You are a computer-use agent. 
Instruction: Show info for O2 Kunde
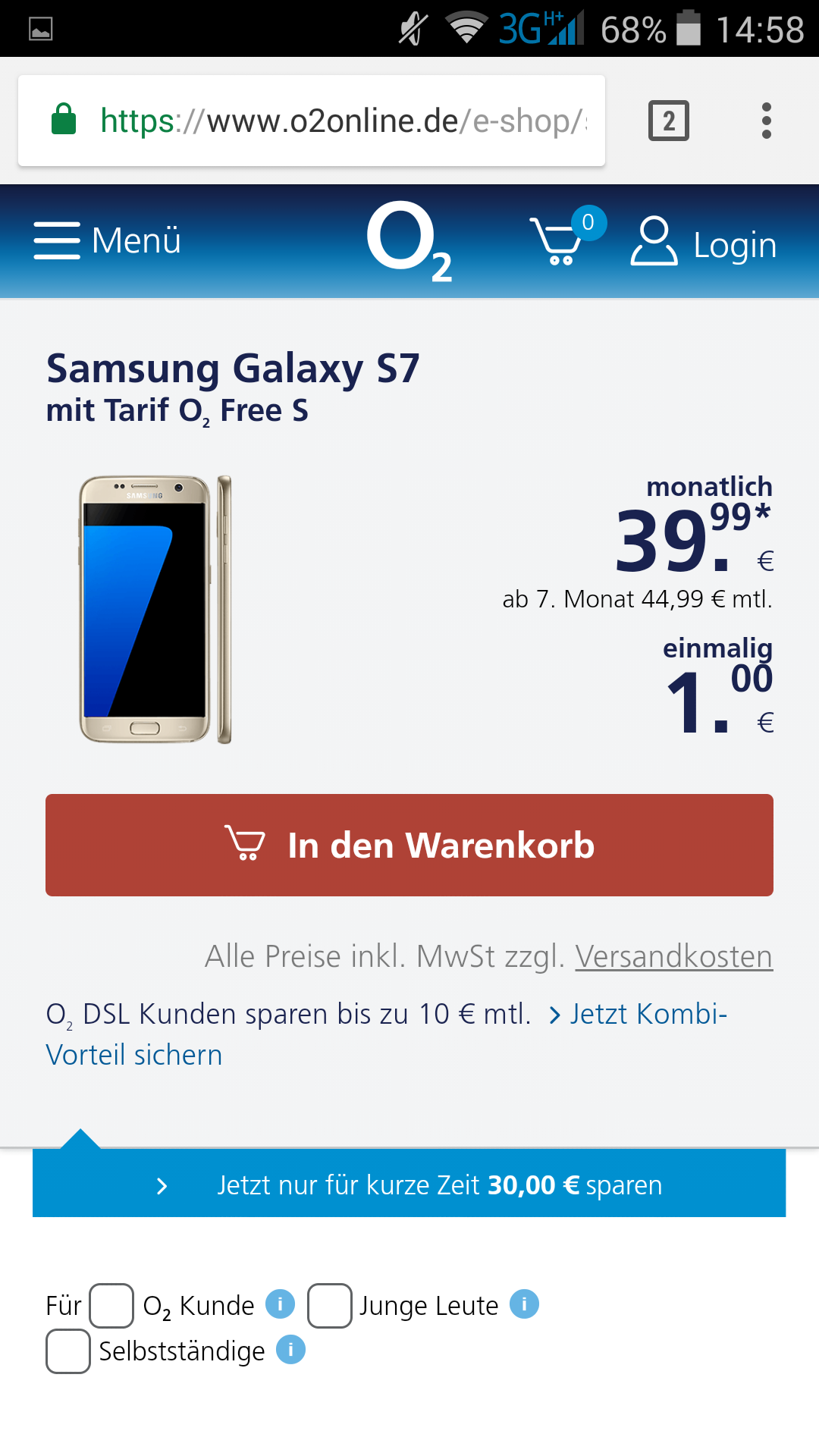coord(280,1304)
